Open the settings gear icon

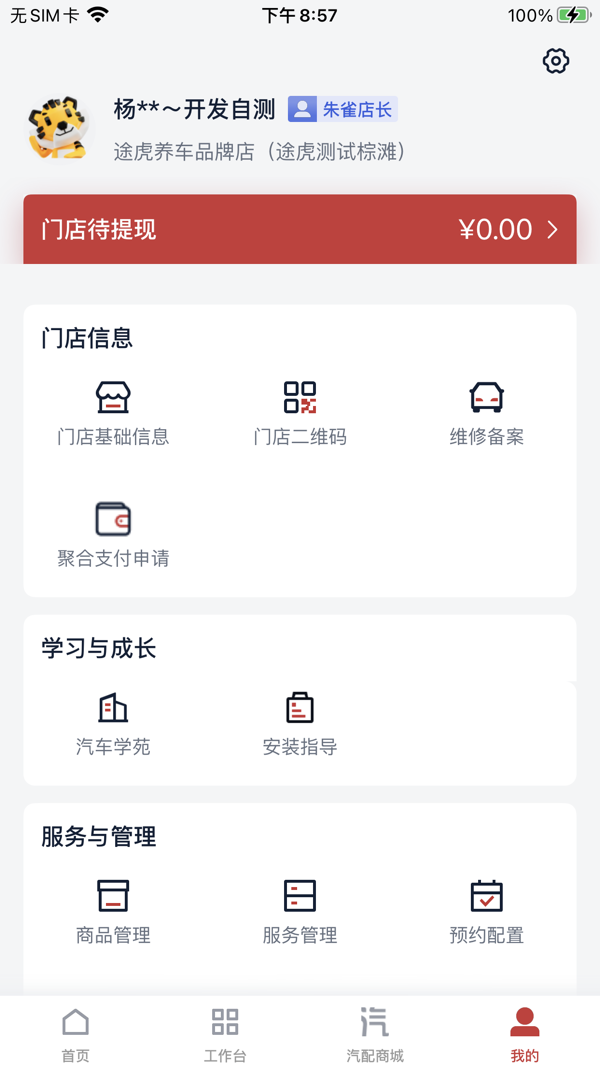(x=556, y=61)
